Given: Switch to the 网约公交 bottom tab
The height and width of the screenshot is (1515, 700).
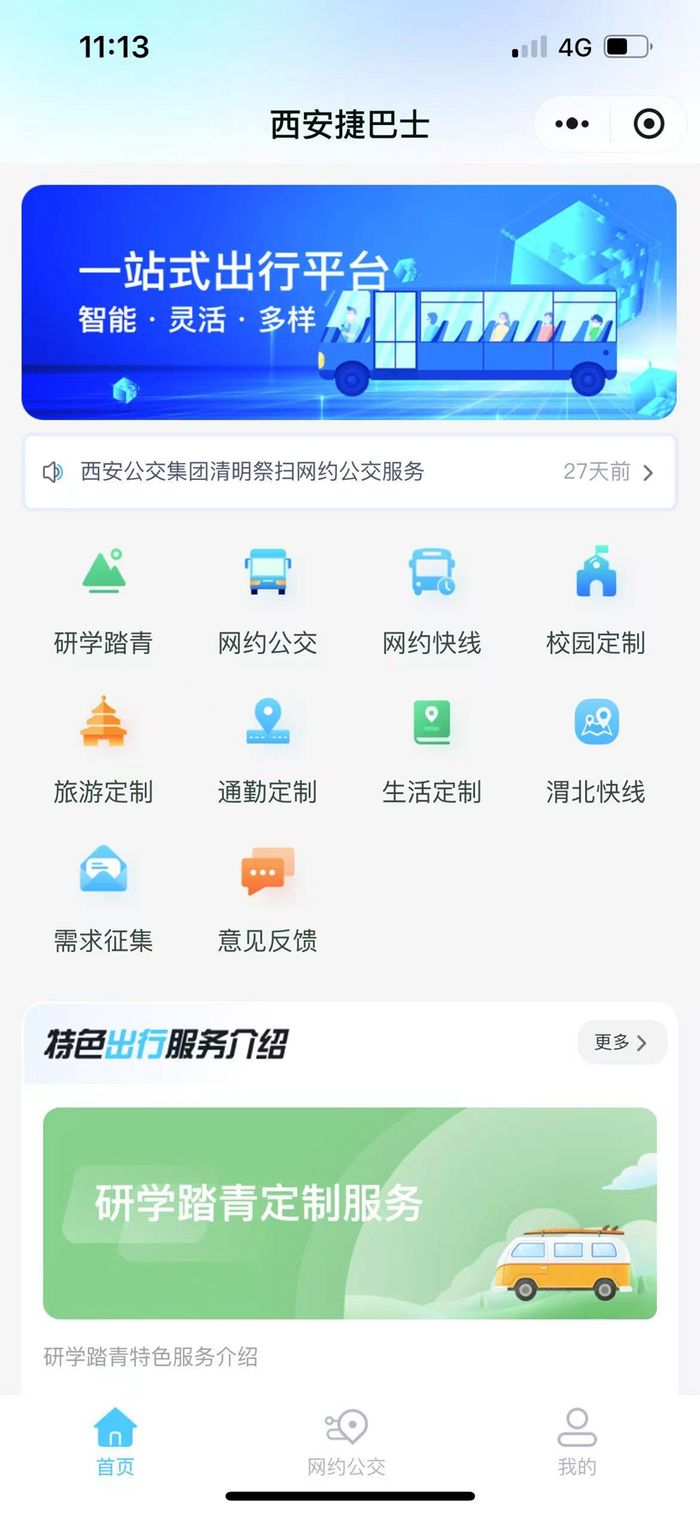Looking at the screenshot, I should click(346, 1441).
